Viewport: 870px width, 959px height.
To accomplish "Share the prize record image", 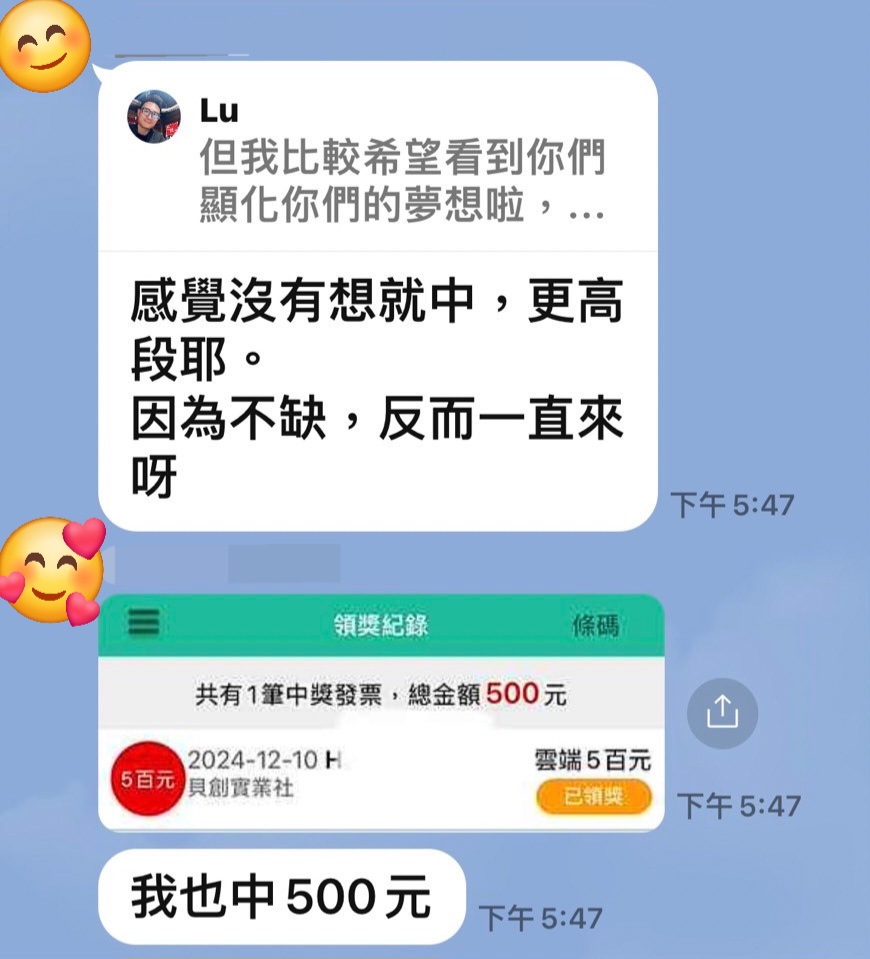I will tap(722, 712).
